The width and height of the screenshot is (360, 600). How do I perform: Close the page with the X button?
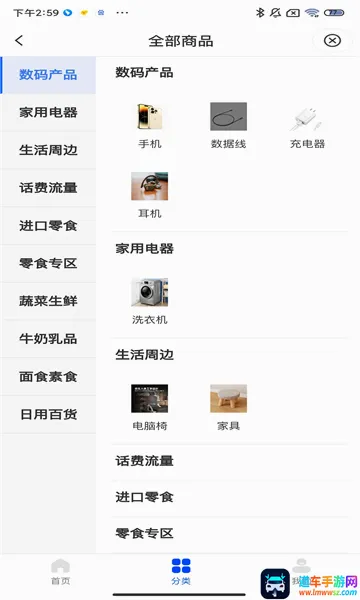tap(332, 41)
